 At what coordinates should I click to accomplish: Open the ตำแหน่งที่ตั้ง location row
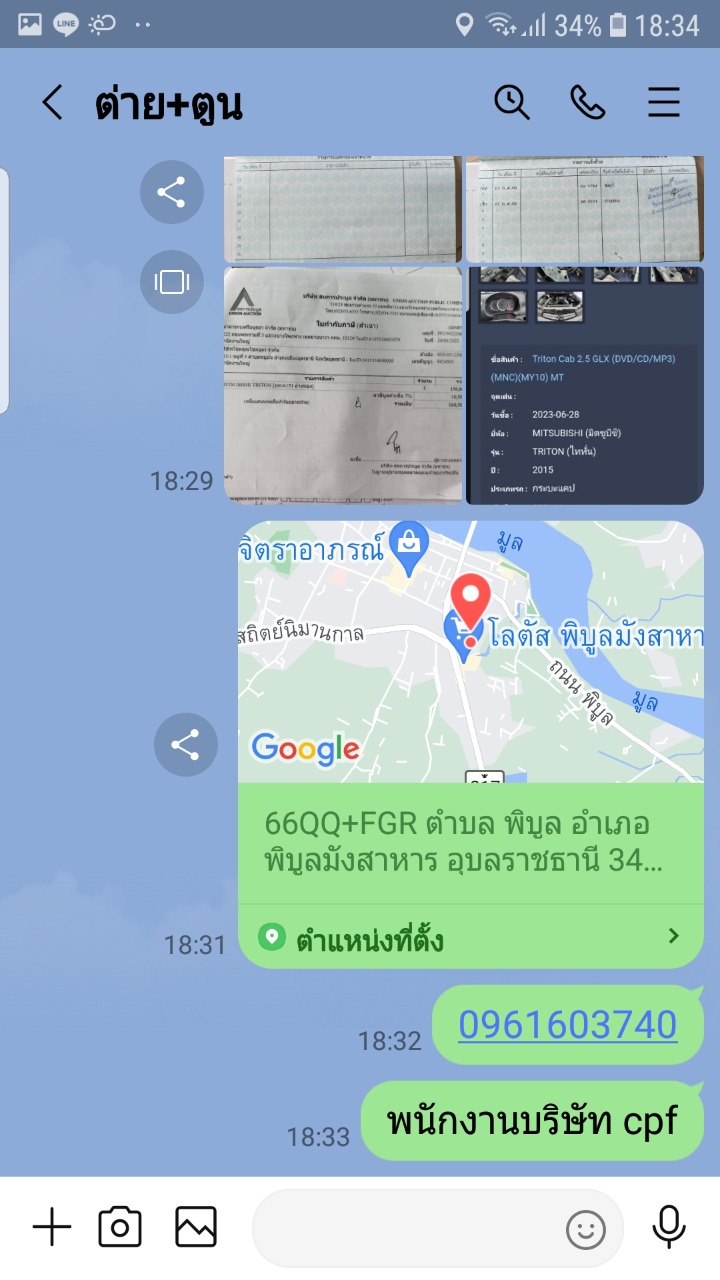tap(471, 937)
